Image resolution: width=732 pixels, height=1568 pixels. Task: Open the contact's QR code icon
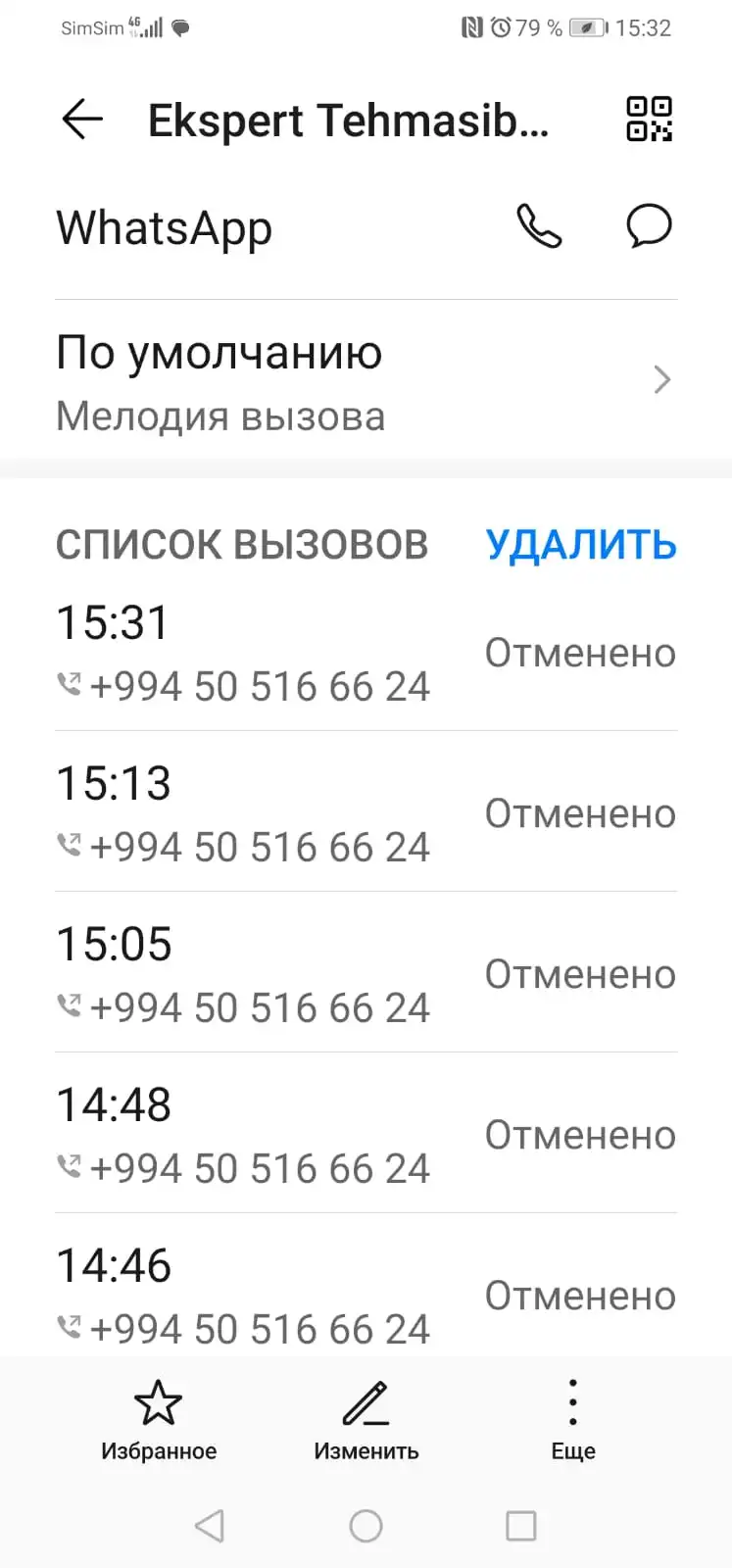649,120
